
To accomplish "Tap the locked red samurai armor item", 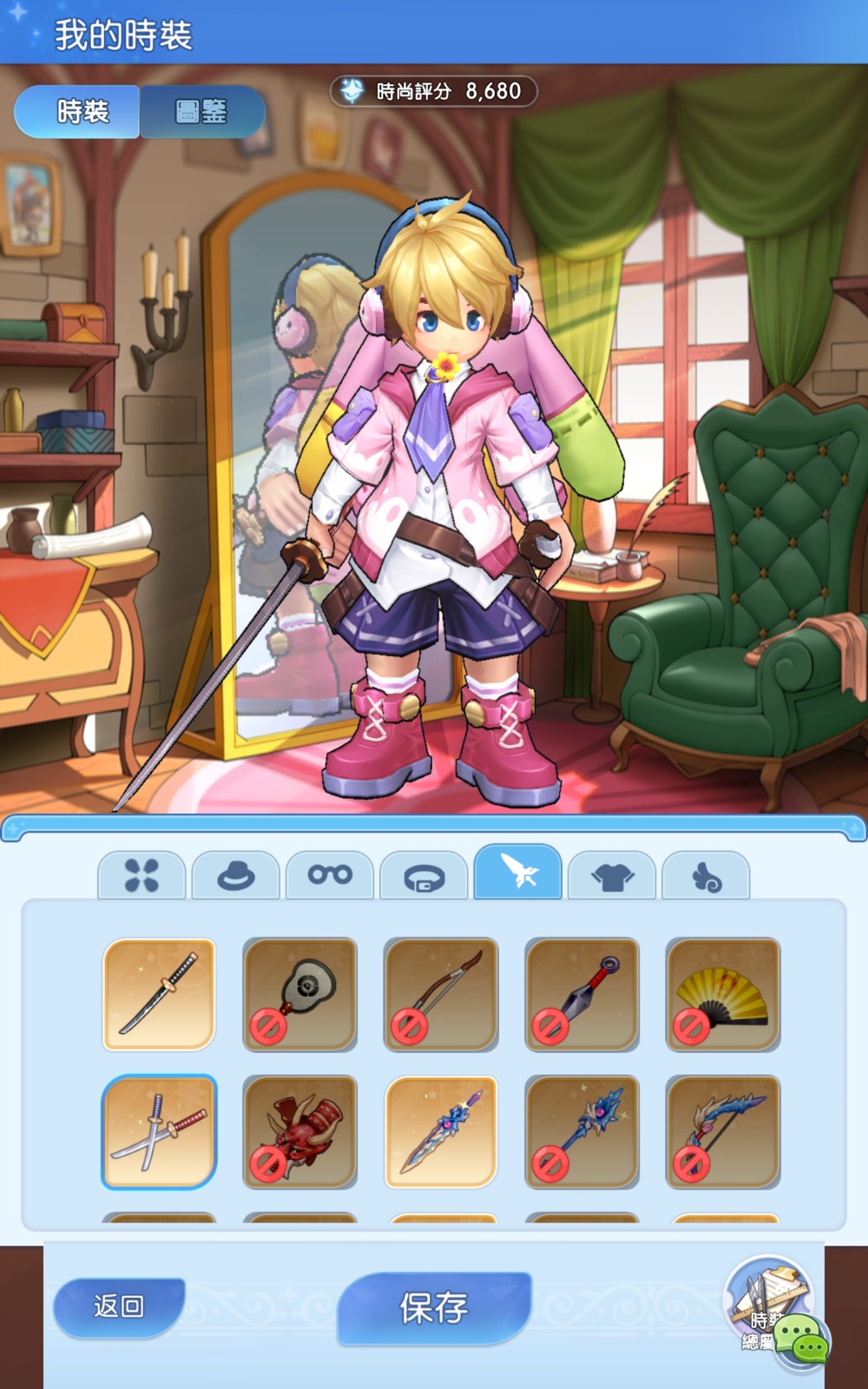I will [x=299, y=1131].
